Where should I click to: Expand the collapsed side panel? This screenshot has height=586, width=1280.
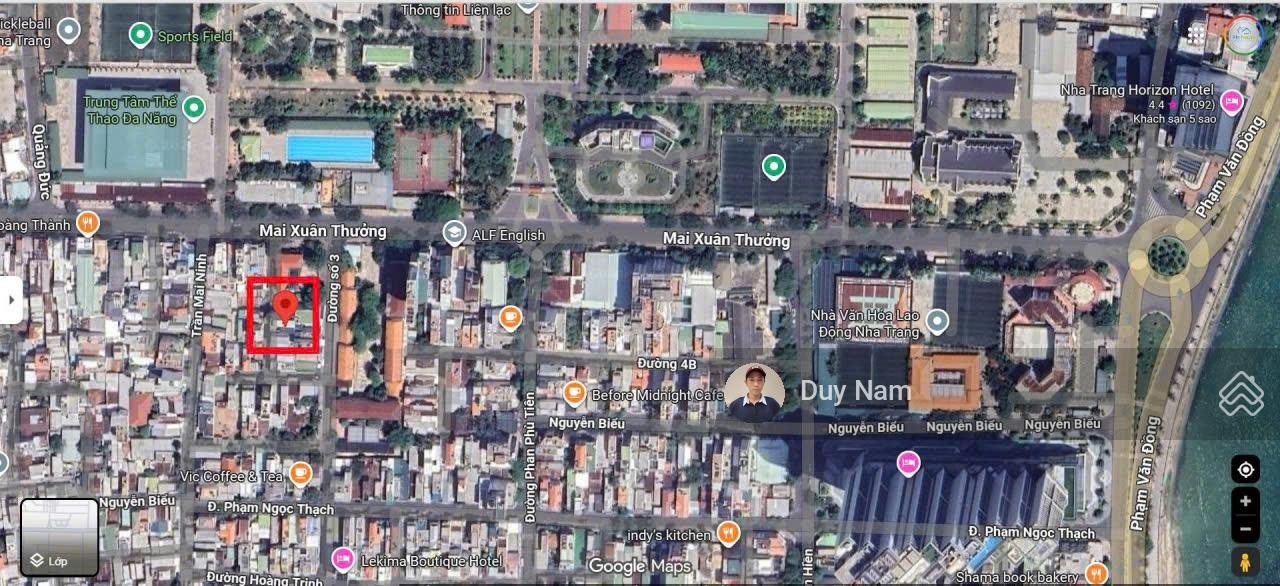pos(10,299)
